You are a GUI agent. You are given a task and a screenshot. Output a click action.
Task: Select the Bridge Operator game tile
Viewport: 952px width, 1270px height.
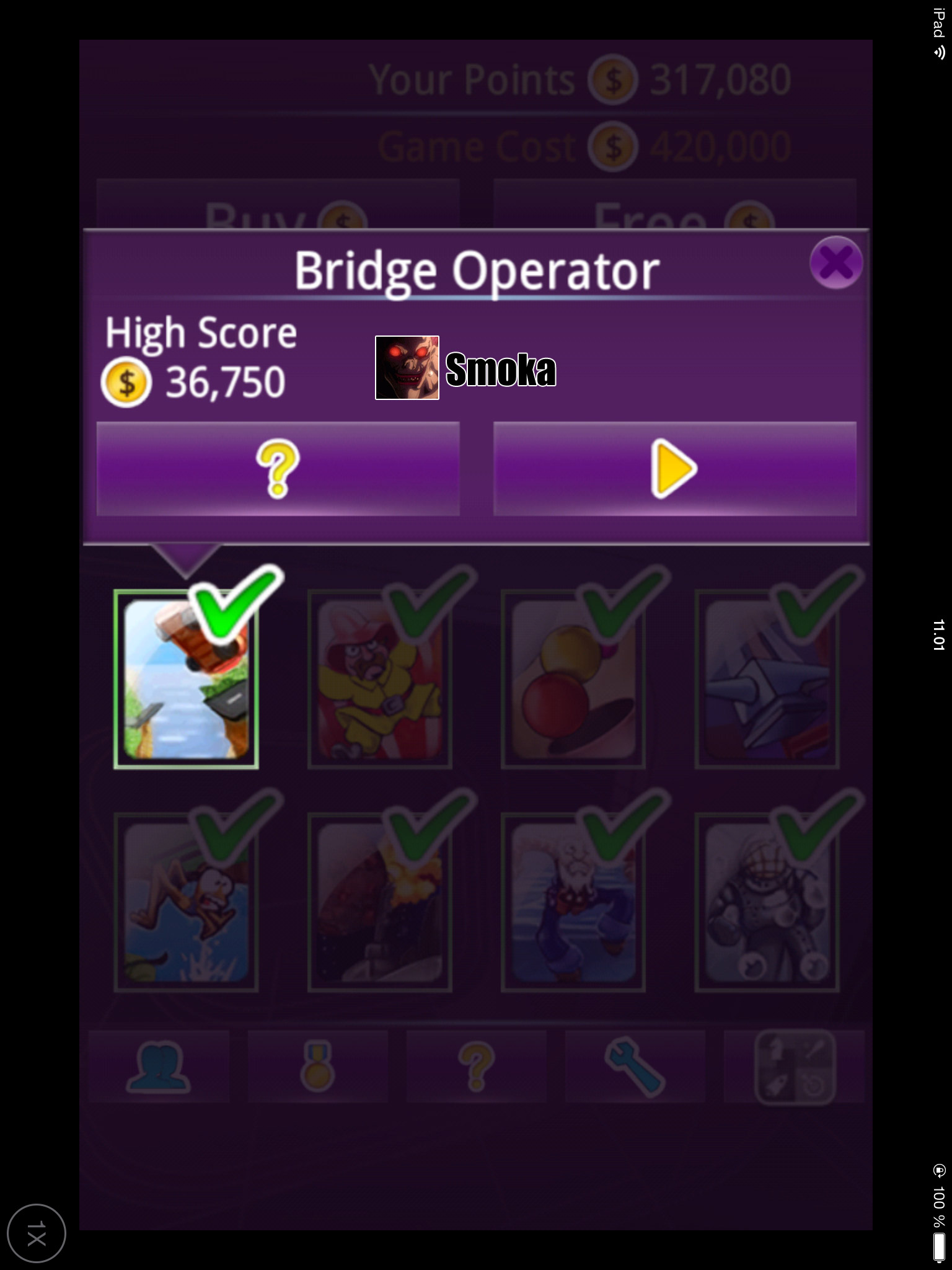[186, 680]
